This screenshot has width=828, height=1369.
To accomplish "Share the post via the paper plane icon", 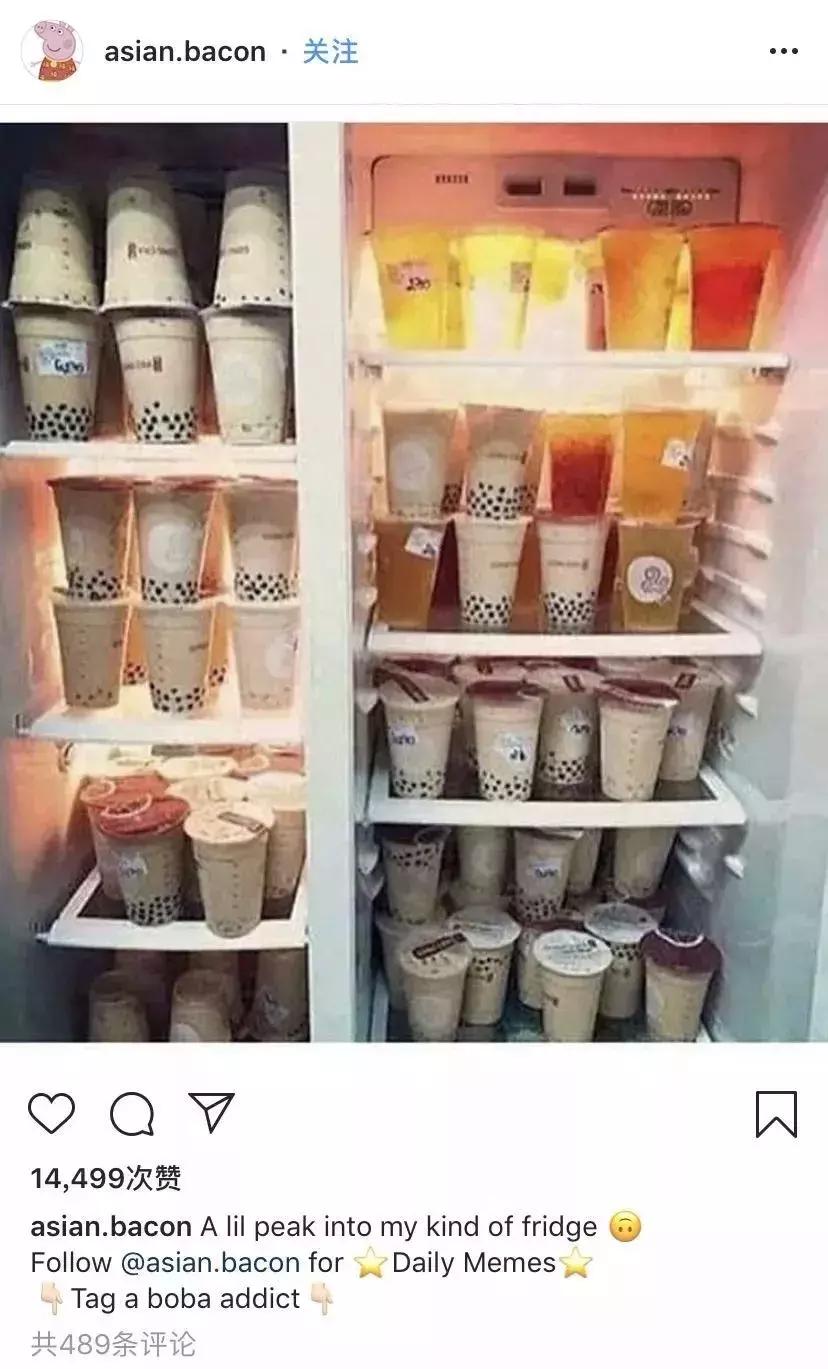I will 212,1113.
